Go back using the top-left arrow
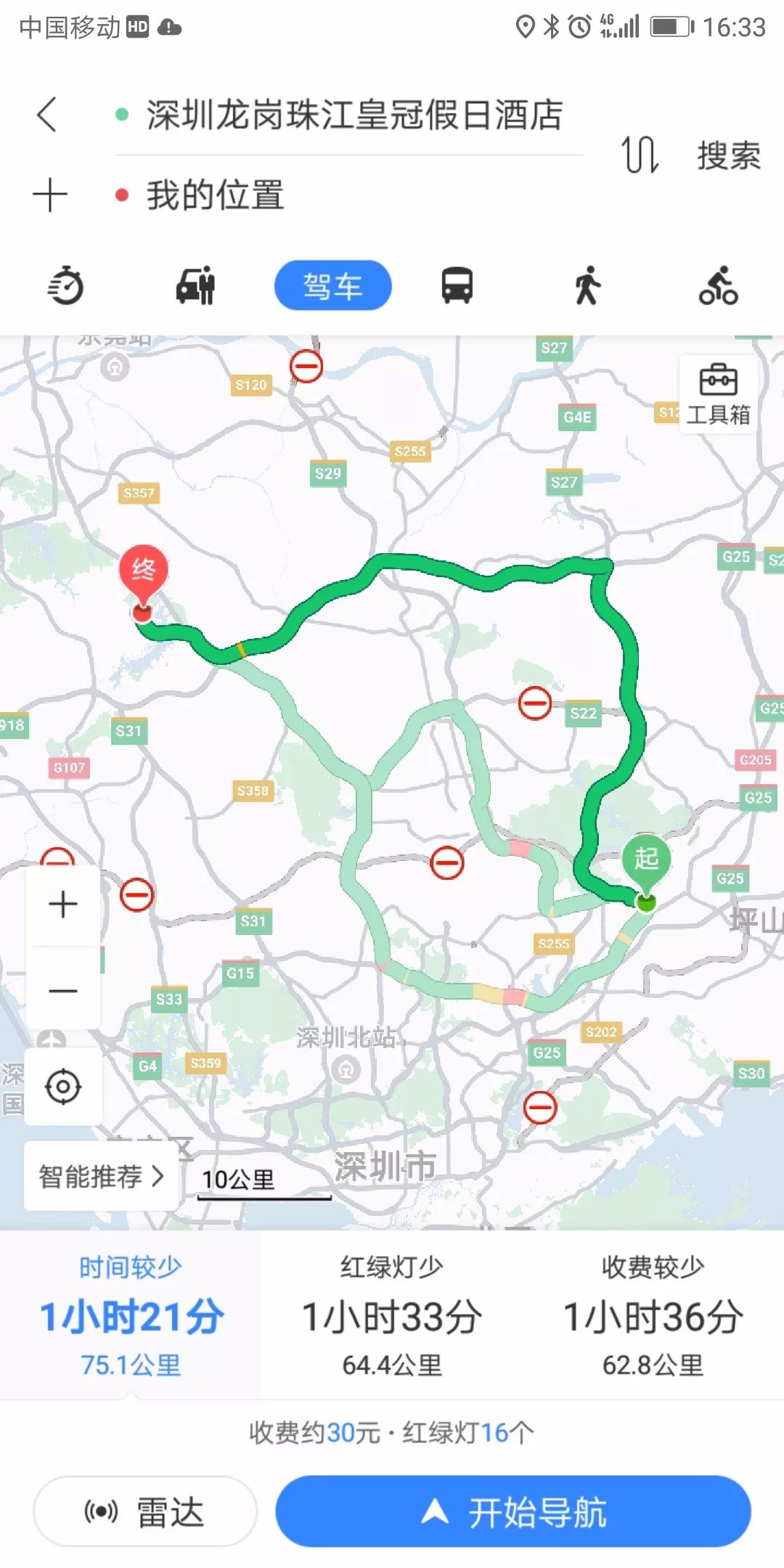This screenshot has height=1568, width=784. tap(47, 115)
